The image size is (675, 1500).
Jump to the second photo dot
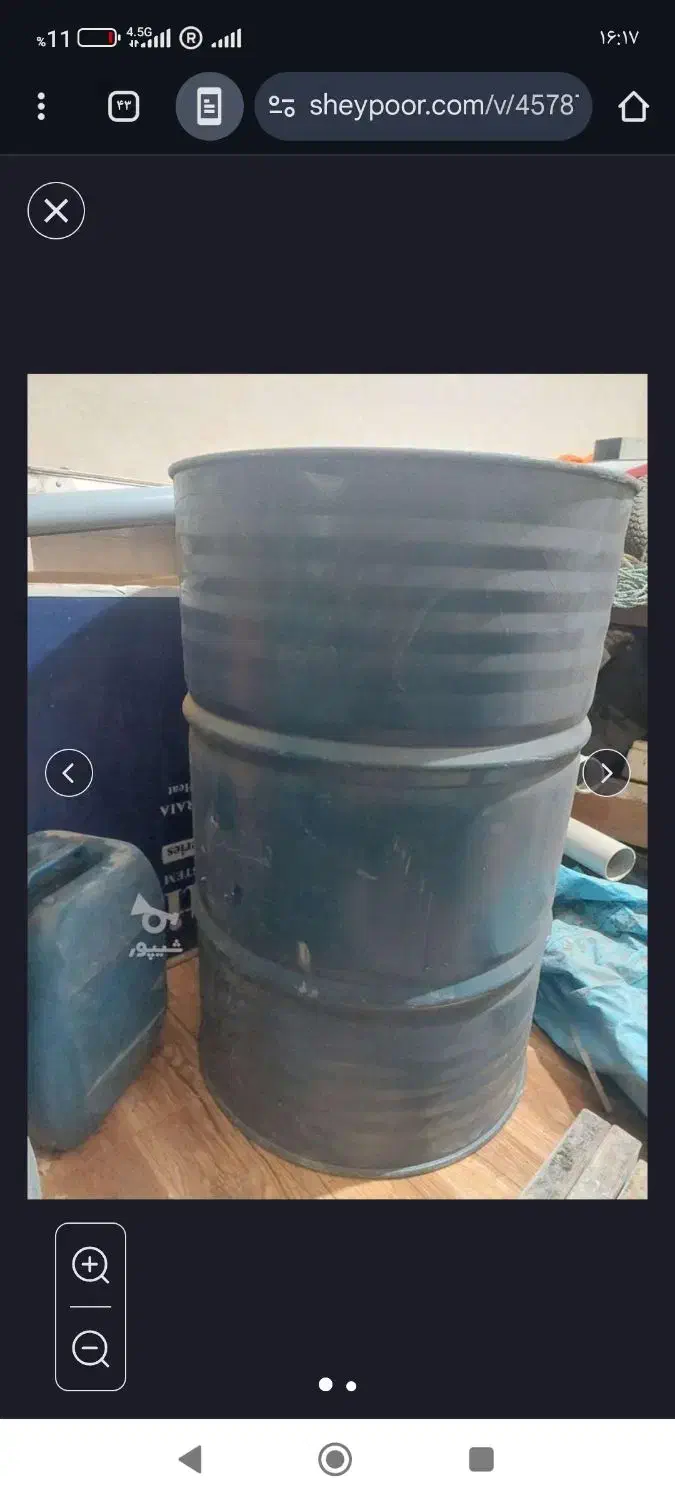point(351,1386)
